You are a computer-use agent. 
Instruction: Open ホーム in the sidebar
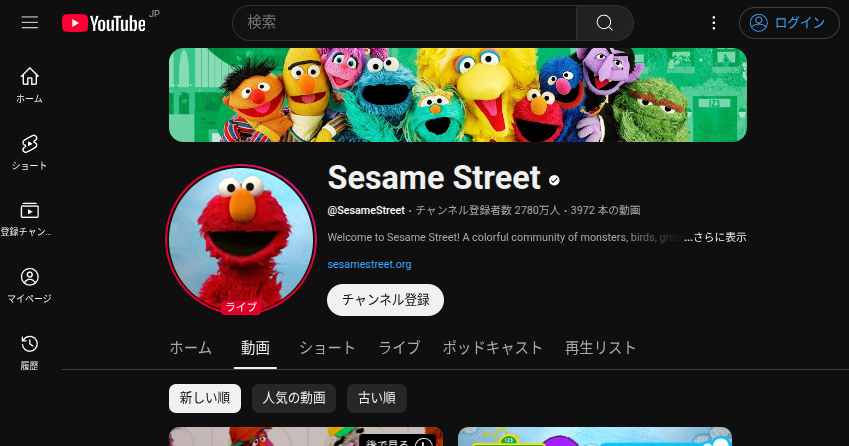point(30,86)
